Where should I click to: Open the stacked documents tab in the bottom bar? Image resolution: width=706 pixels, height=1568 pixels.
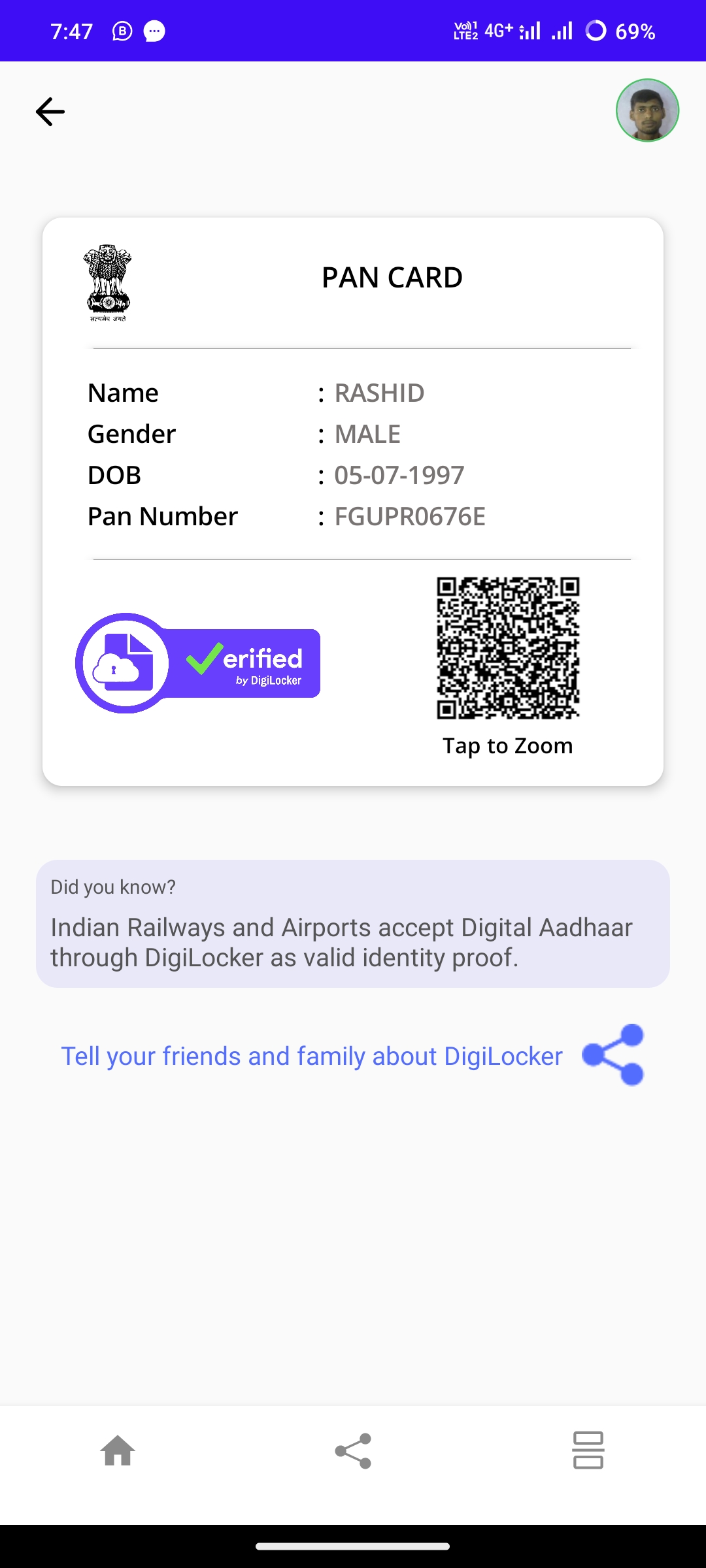coord(588,1450)
